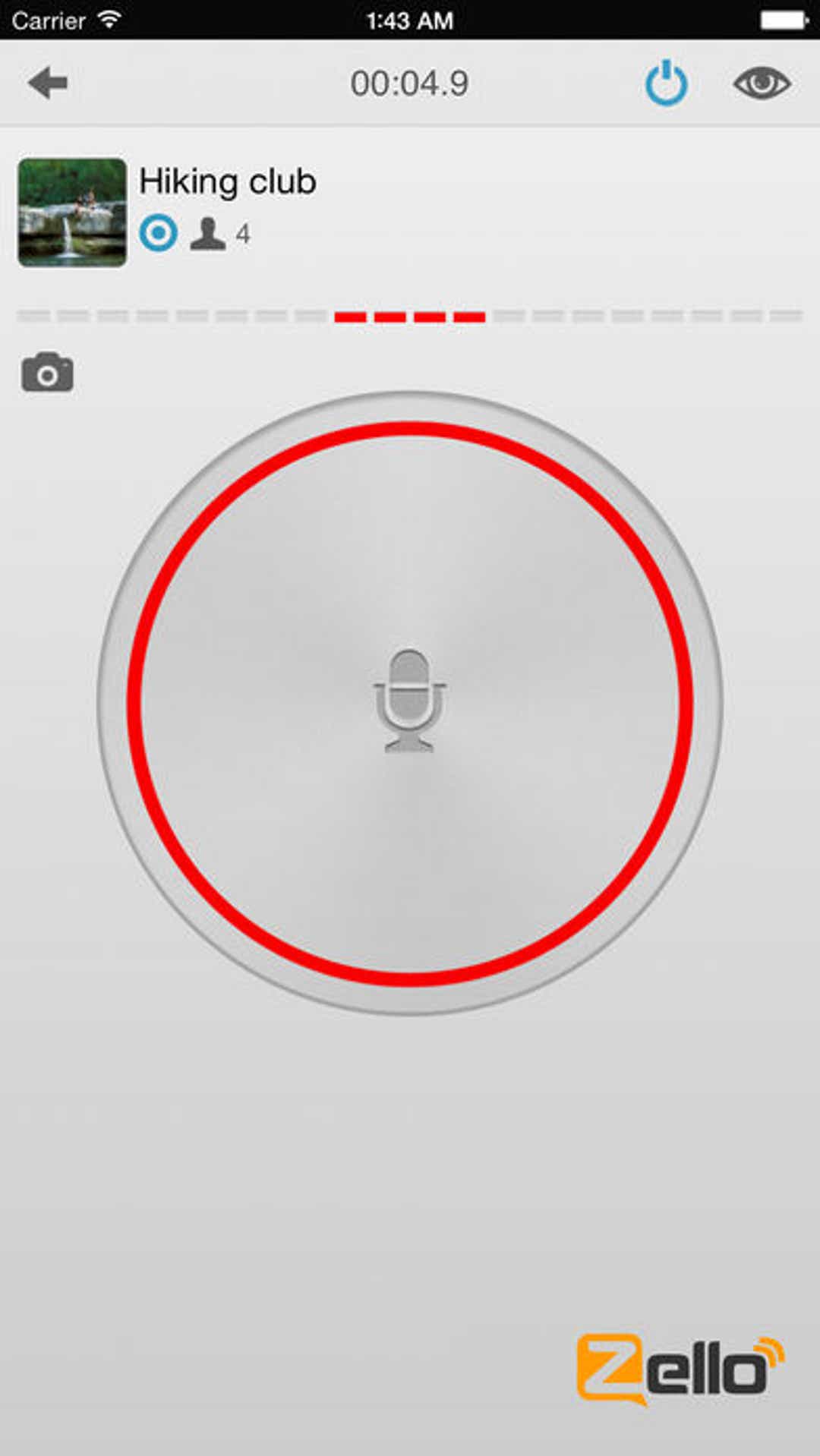Toggle the blue power button

click(667, 83)
